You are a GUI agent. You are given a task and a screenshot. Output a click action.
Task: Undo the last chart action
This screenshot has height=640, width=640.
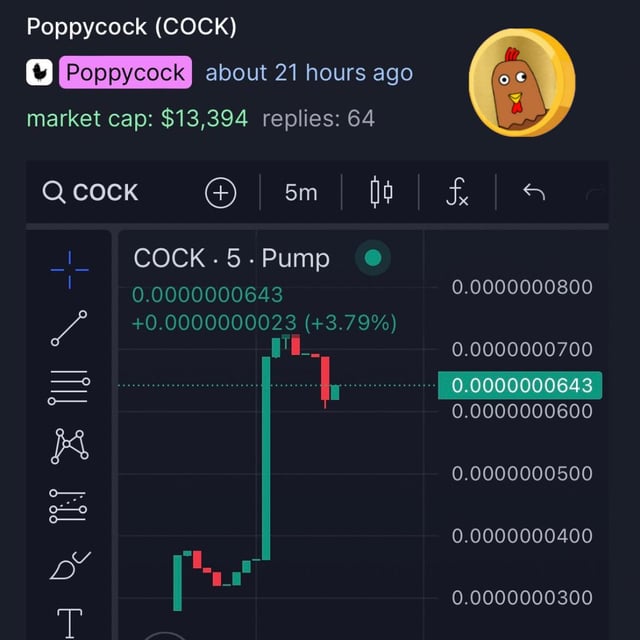pyautogui.click(x=534, y=193)
